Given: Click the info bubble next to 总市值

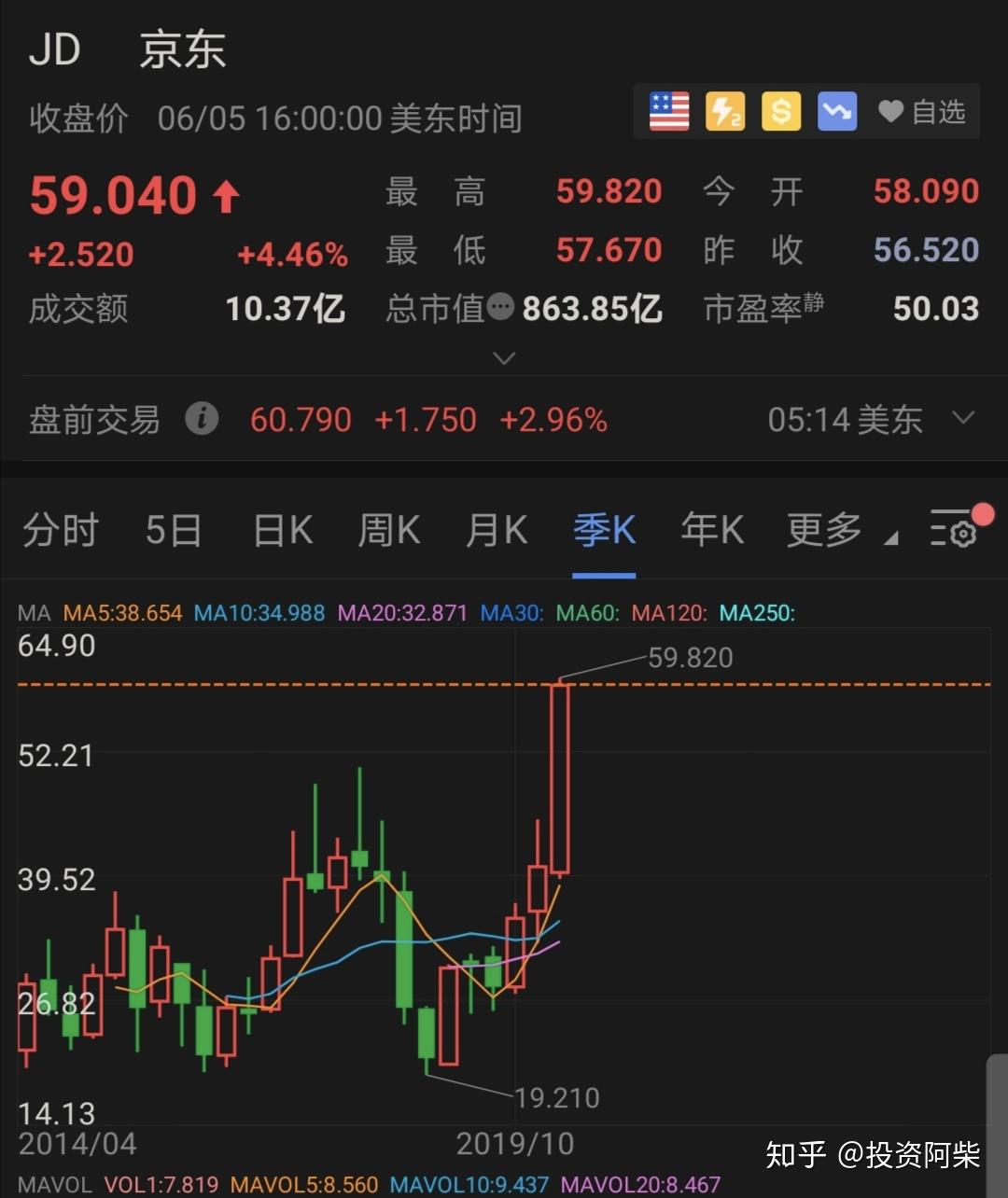Looking at the screenshot, I should 500,306.
